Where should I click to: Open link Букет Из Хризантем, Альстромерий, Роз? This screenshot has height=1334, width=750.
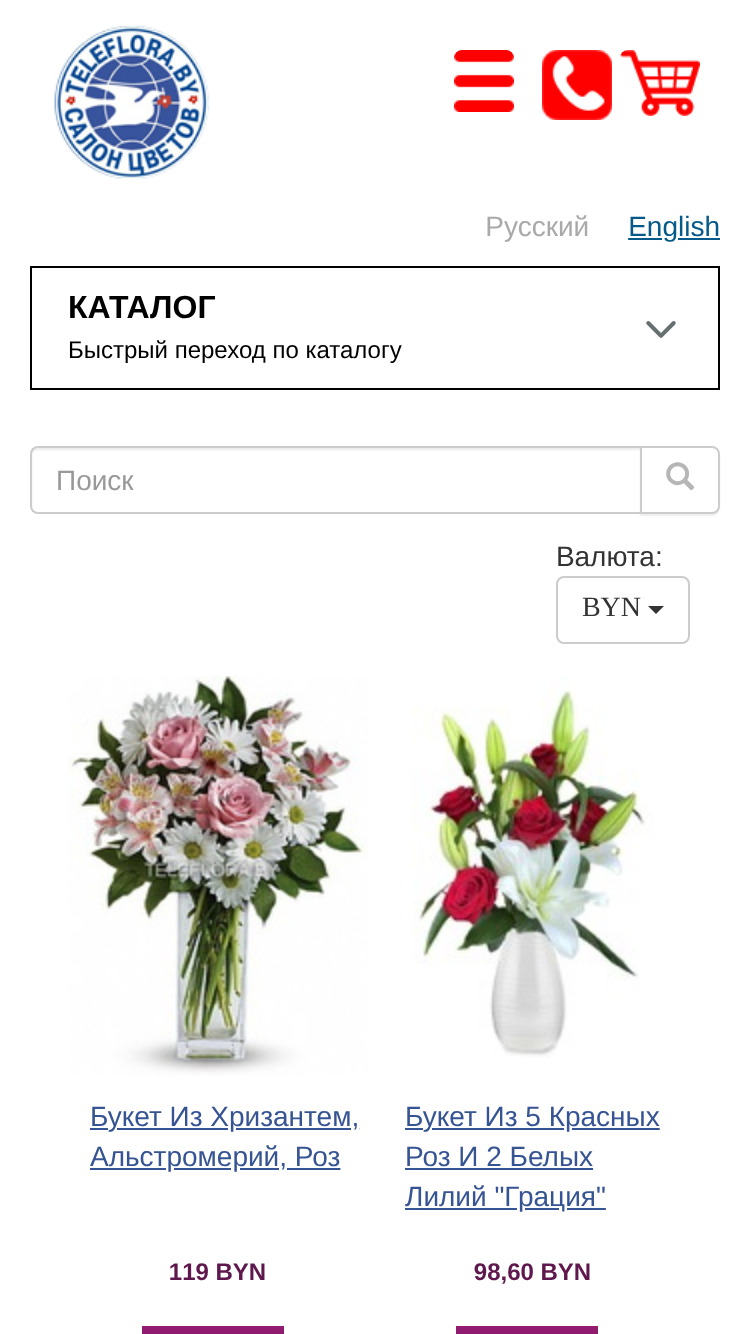pyautogui.click(x=224, y=1137)
